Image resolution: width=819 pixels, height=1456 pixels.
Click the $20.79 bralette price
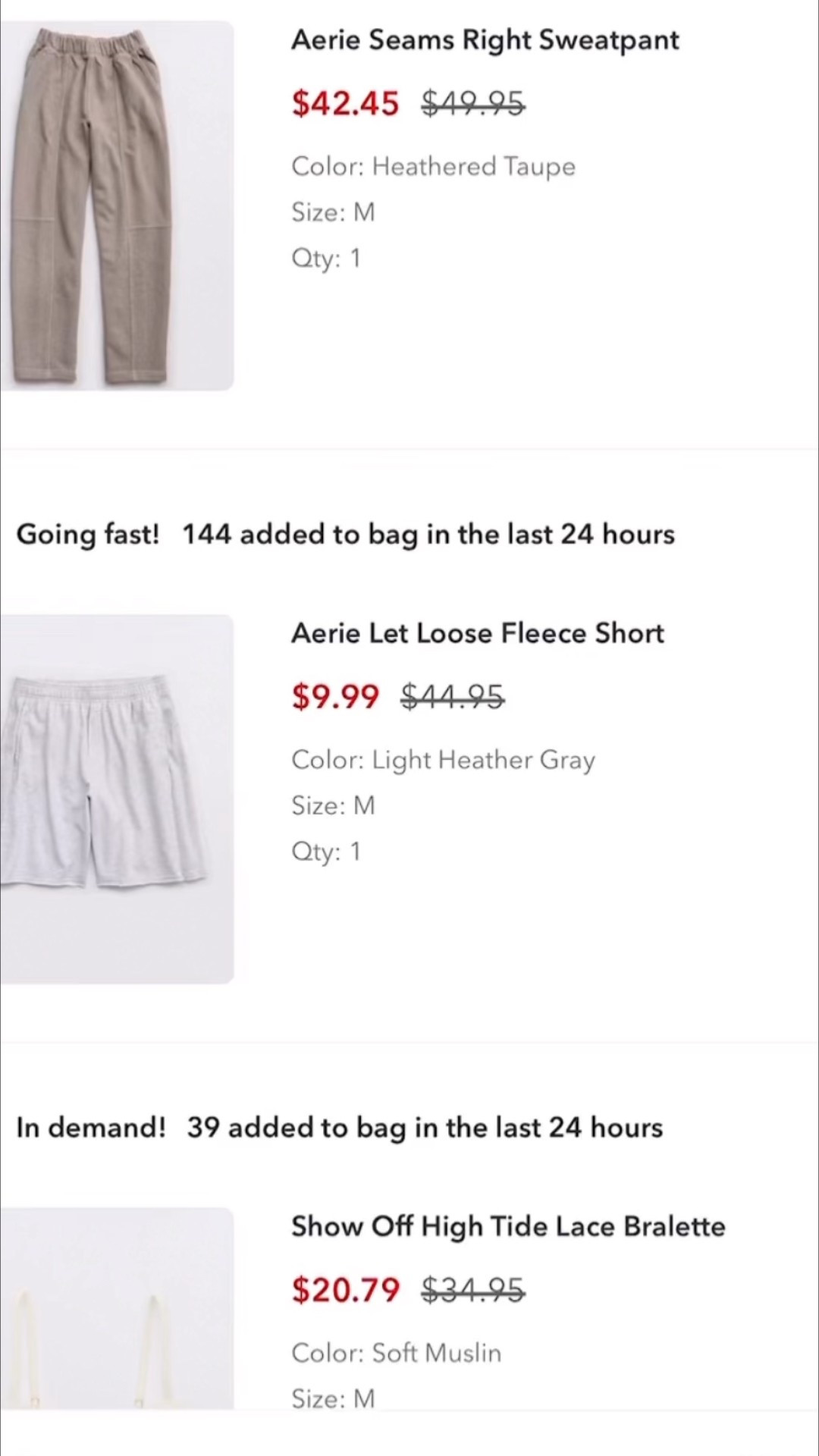(x=345, y=1290)
